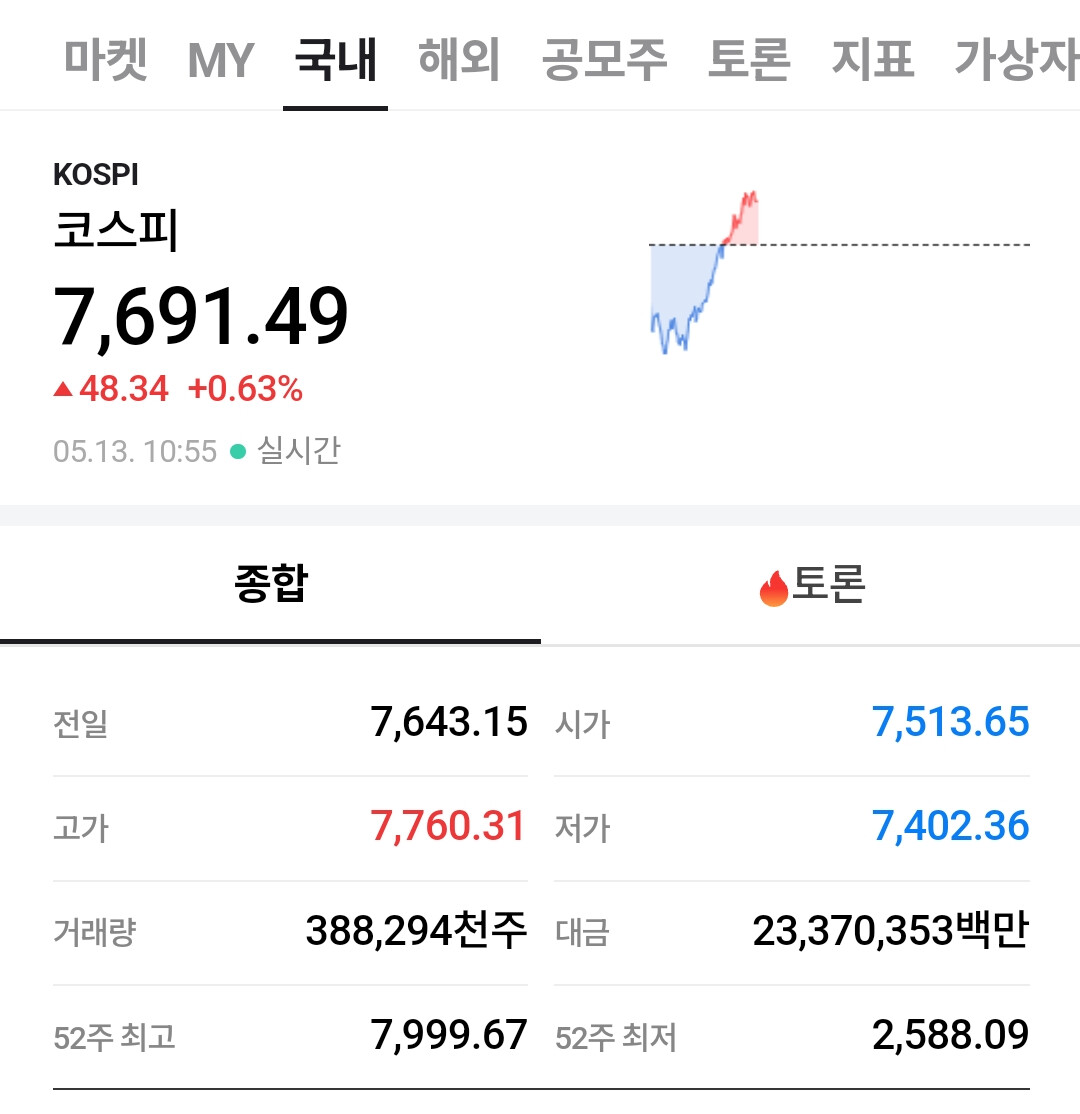Open the MY tab
The height and width of the screenshot is (1114, 1080).
click(x=220, y=60)
